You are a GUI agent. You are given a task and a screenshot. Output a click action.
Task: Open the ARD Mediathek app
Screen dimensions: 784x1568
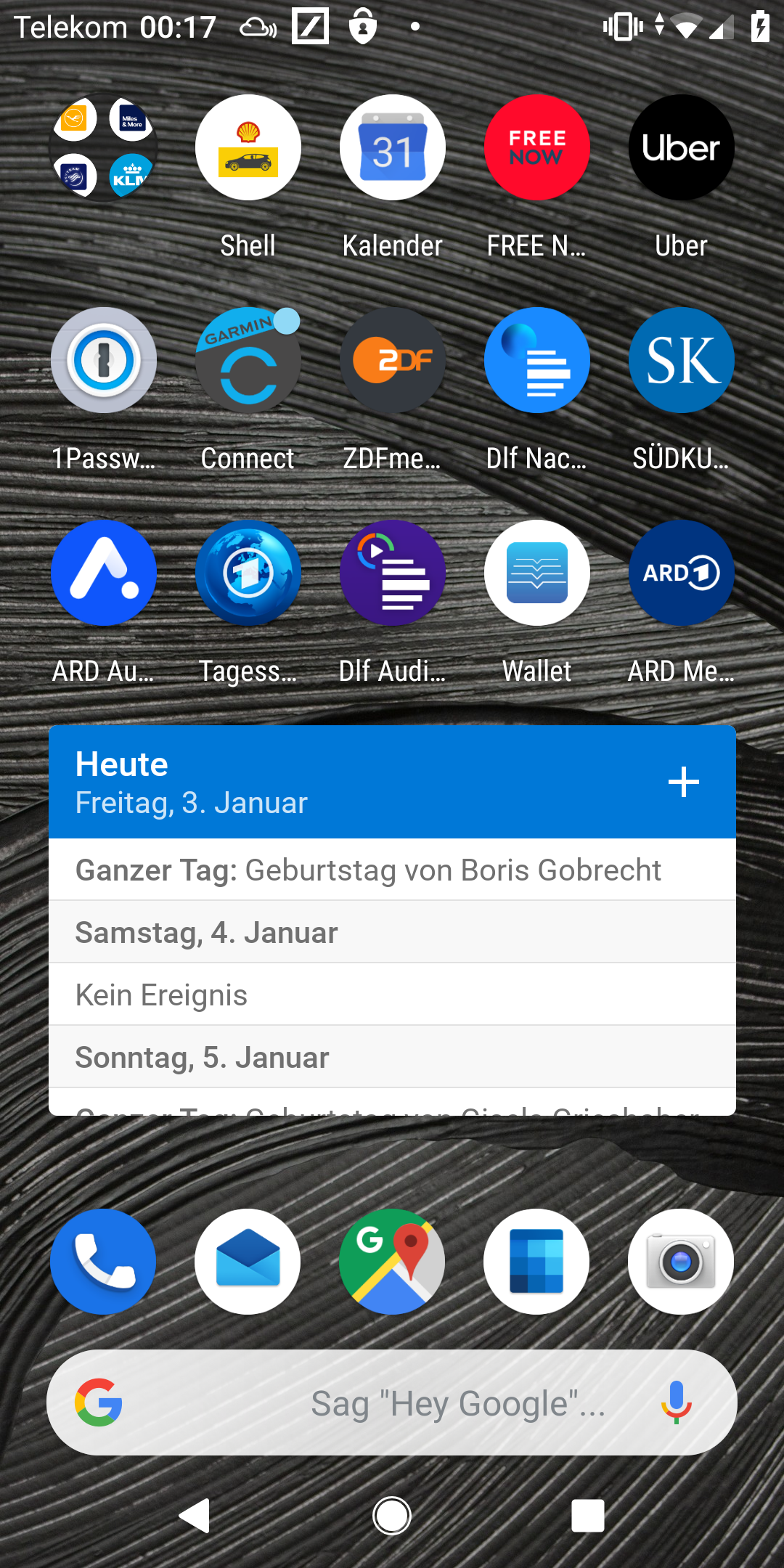coord(681,573)
